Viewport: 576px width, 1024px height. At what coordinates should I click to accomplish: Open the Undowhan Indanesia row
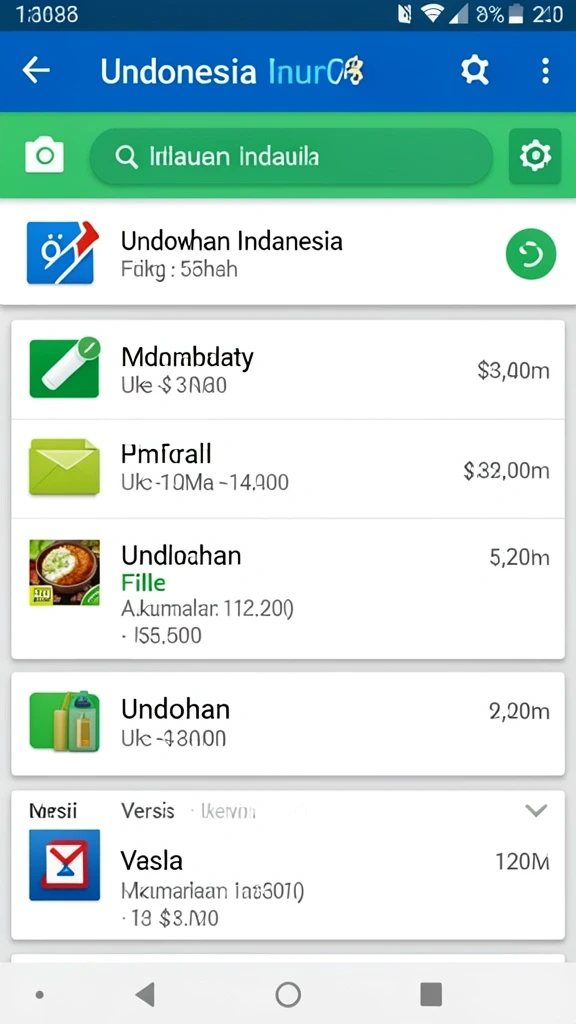[288, 253]
